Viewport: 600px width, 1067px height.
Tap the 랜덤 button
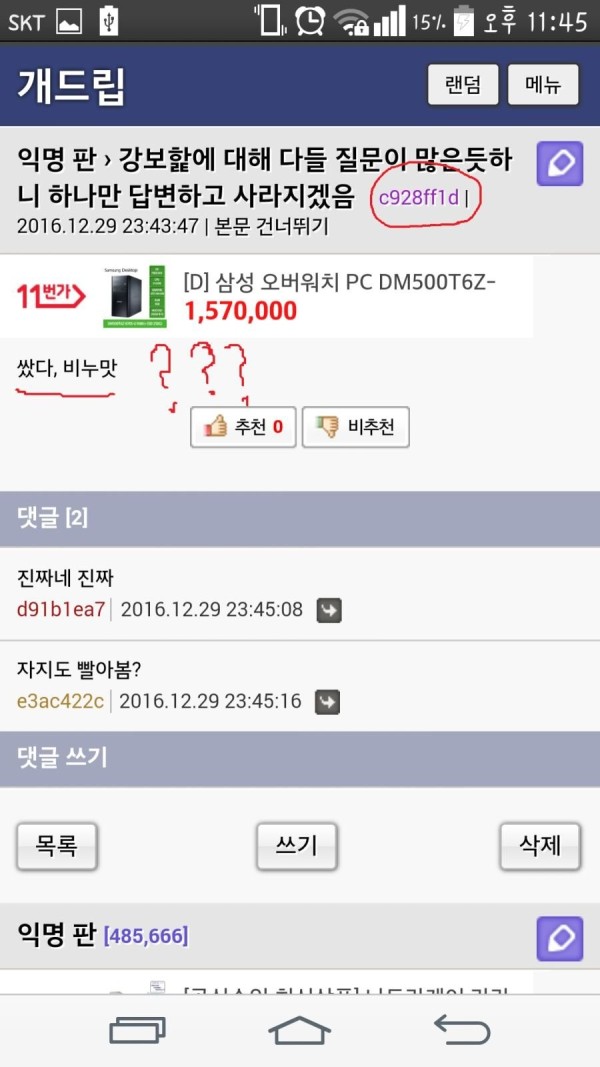(463, 87)
